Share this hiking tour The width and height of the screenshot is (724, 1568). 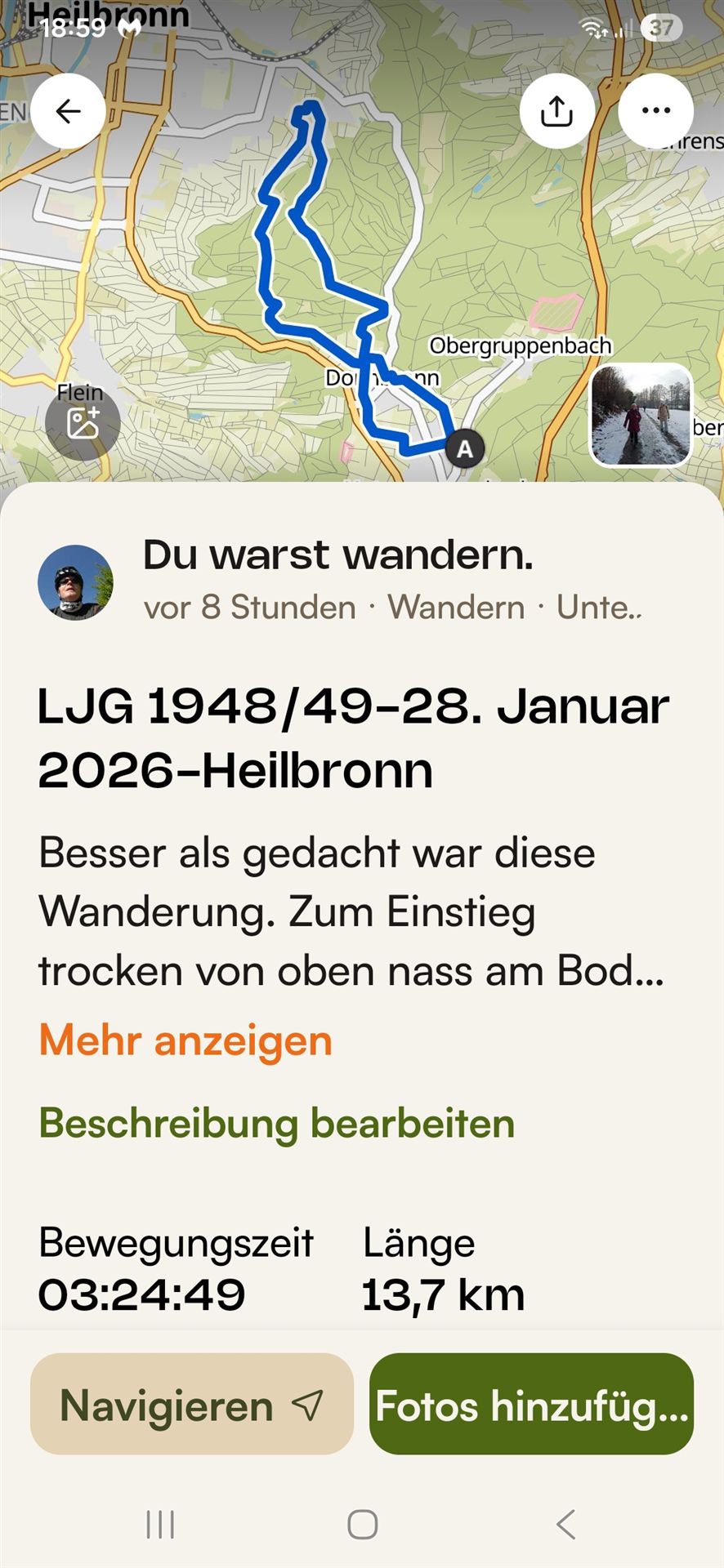(x=557, y=111)
